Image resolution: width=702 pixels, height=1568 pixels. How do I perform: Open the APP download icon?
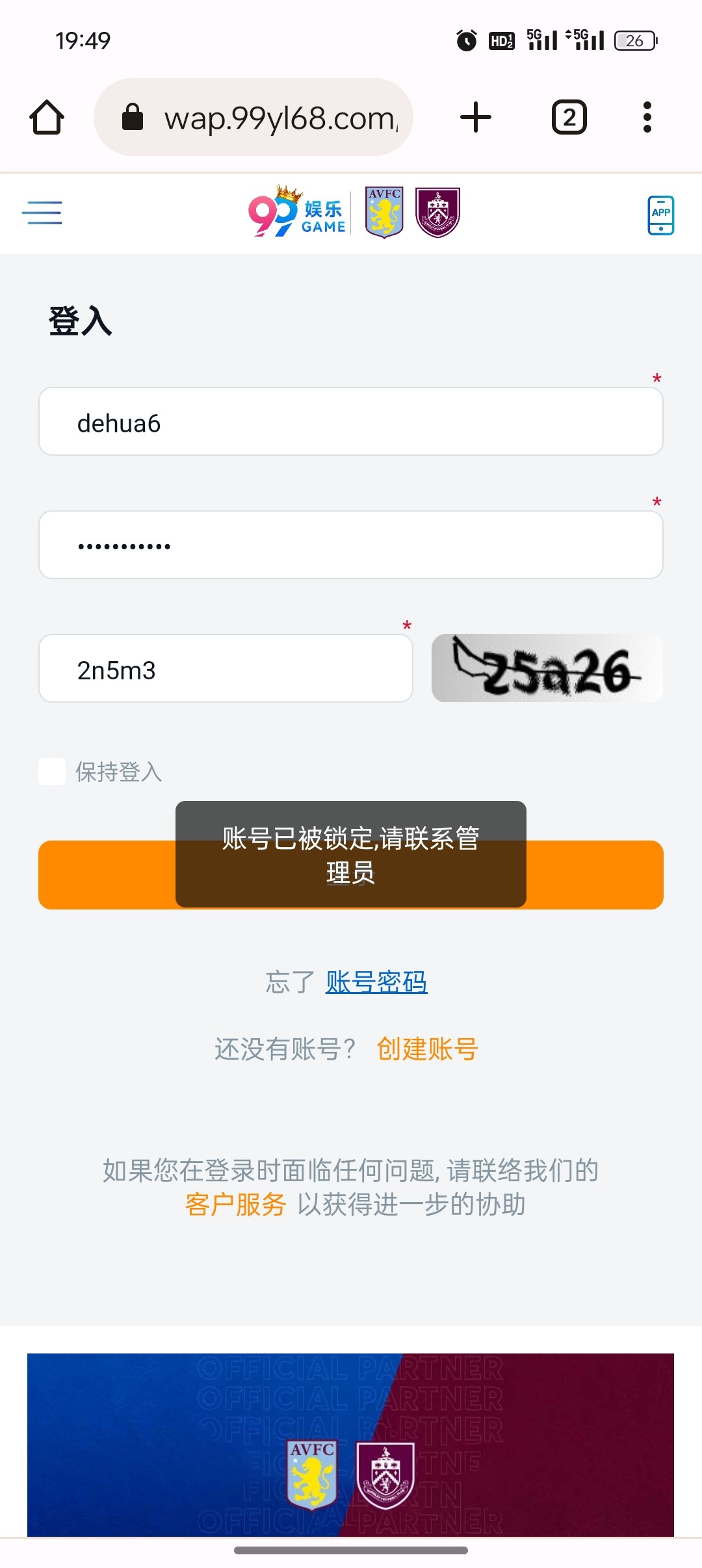pos(660,215)
